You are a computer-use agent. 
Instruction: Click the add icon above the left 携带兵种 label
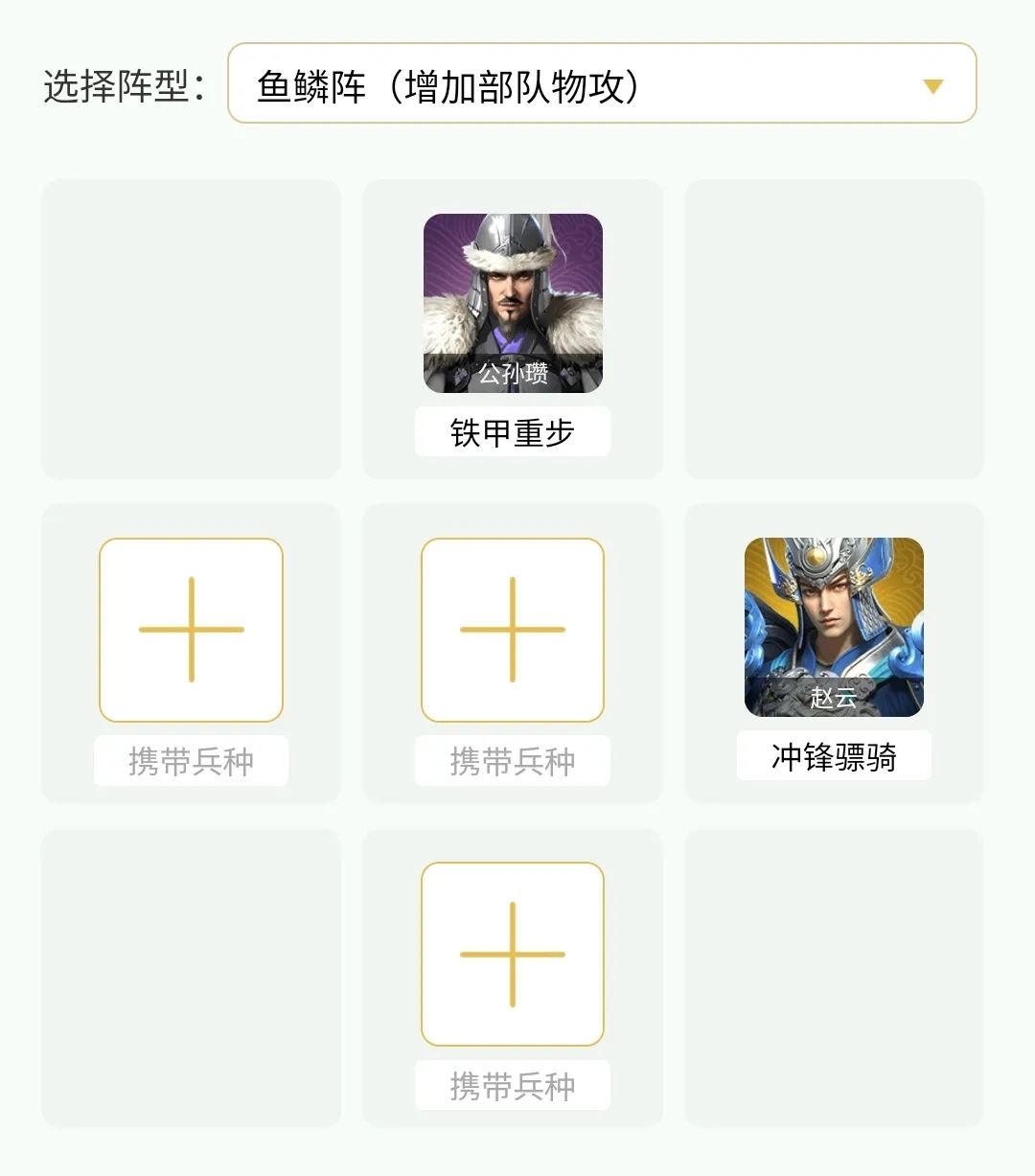coord(190,628)
